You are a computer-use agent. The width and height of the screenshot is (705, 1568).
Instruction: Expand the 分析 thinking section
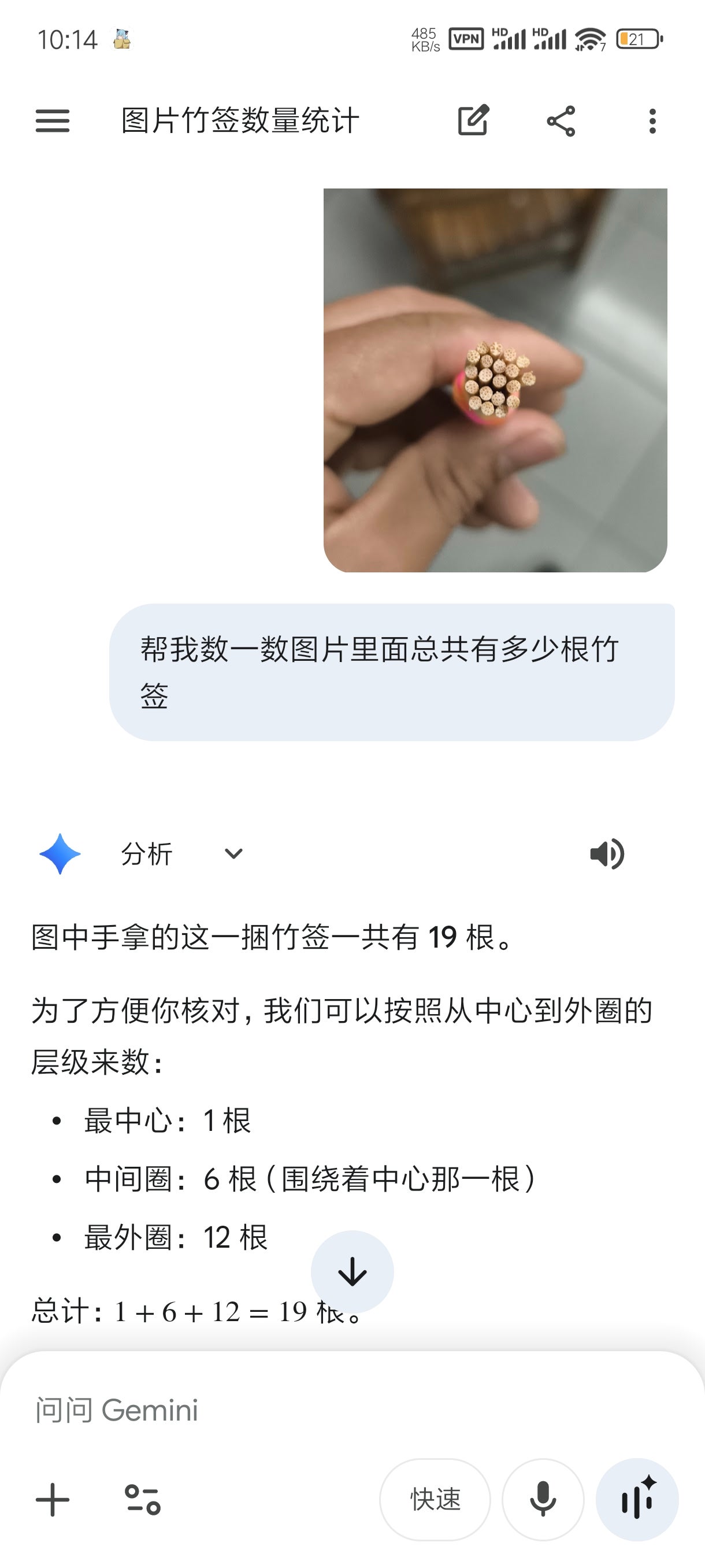233,853
